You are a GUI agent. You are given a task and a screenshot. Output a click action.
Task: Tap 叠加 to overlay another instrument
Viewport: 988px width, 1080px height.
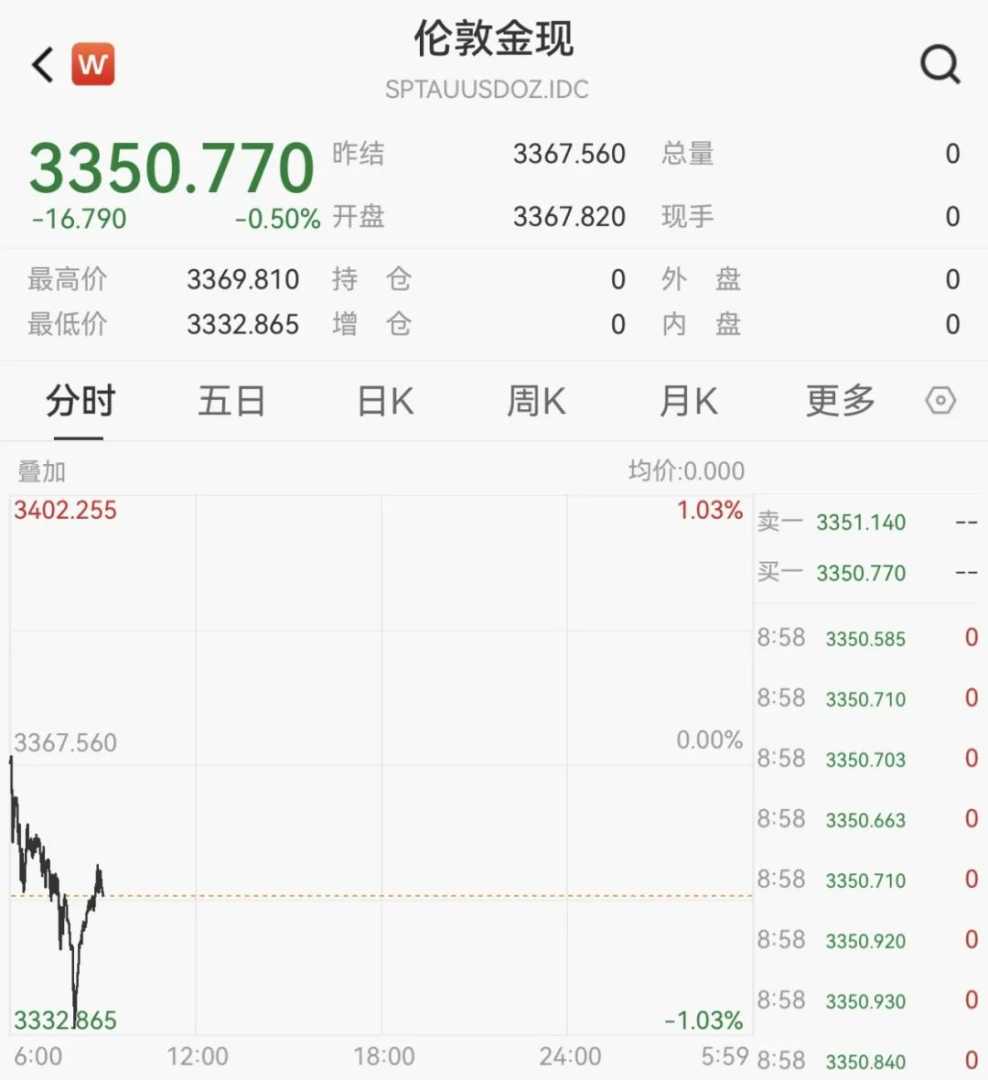click(41, 472)
